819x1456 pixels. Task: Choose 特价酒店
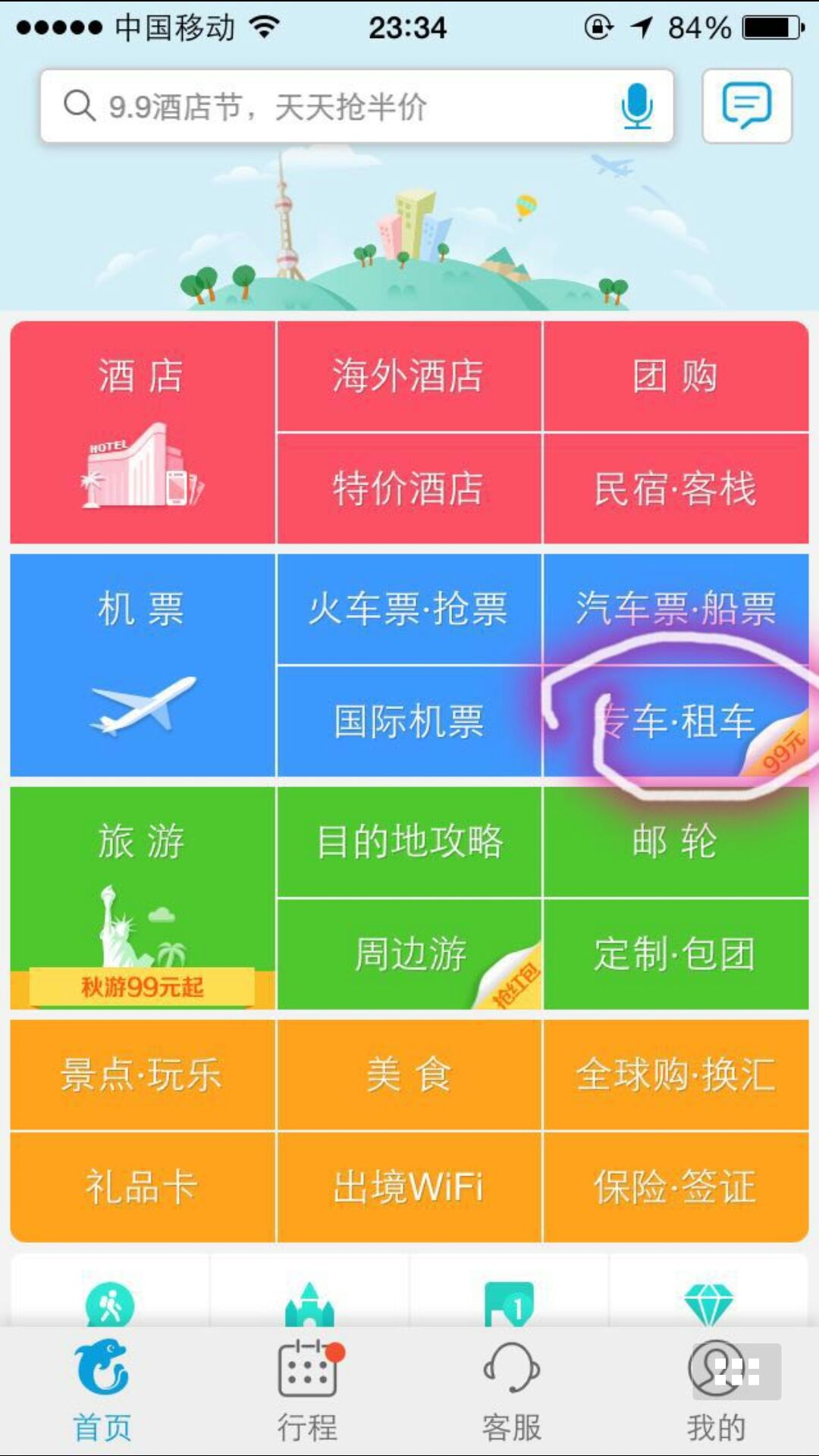(409, 489)
